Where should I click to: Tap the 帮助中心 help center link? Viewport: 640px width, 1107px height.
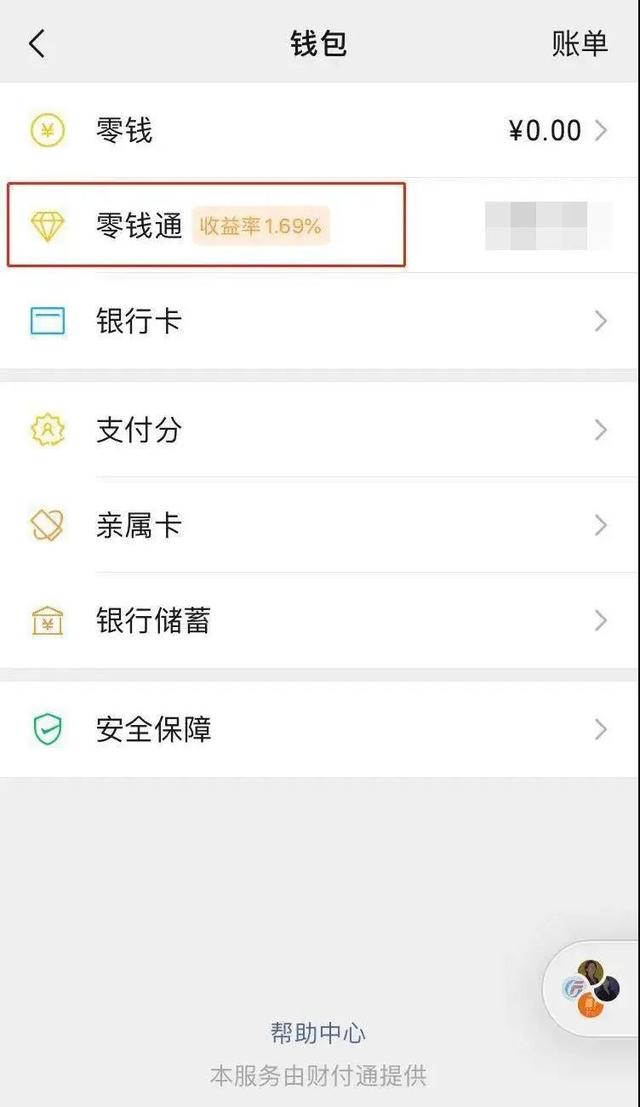pos(318,1032)
